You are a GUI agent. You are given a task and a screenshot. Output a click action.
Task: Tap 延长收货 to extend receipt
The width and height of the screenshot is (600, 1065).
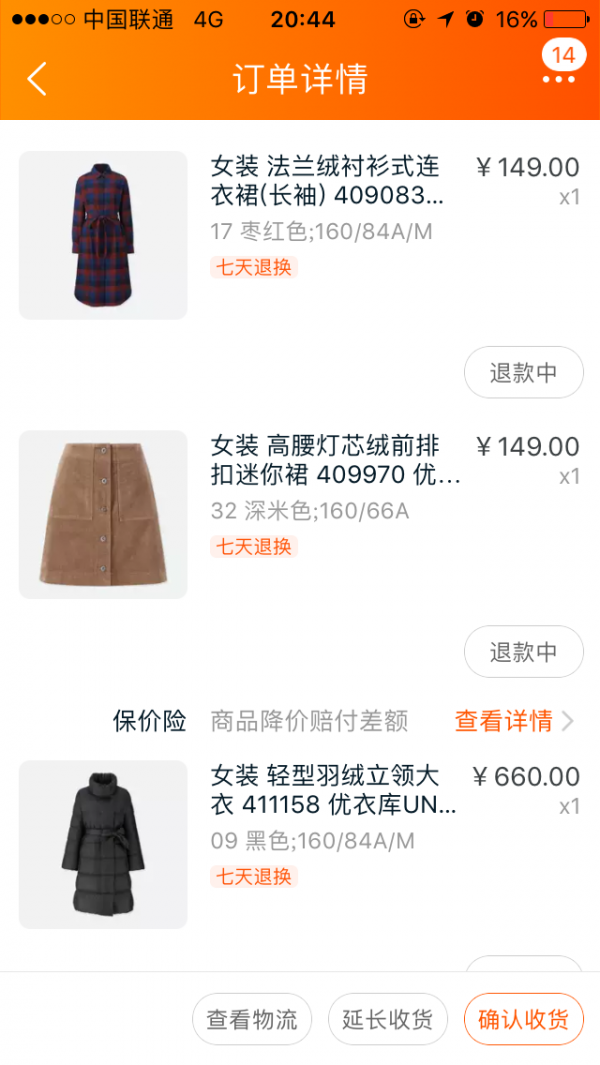pyautogui.click(x=388, y=1019)
